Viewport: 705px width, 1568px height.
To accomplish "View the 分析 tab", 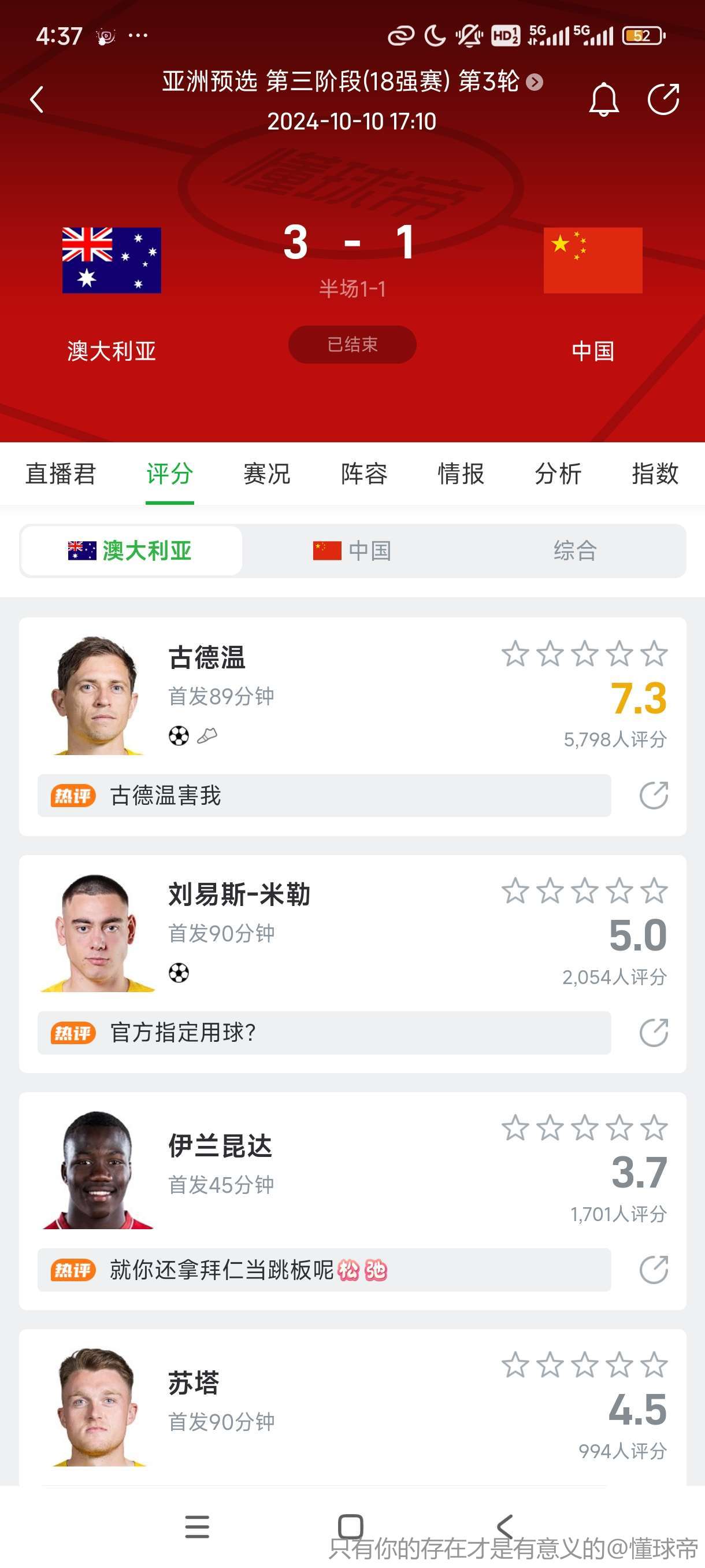I will pyautogui.click(x=558, y=474).
